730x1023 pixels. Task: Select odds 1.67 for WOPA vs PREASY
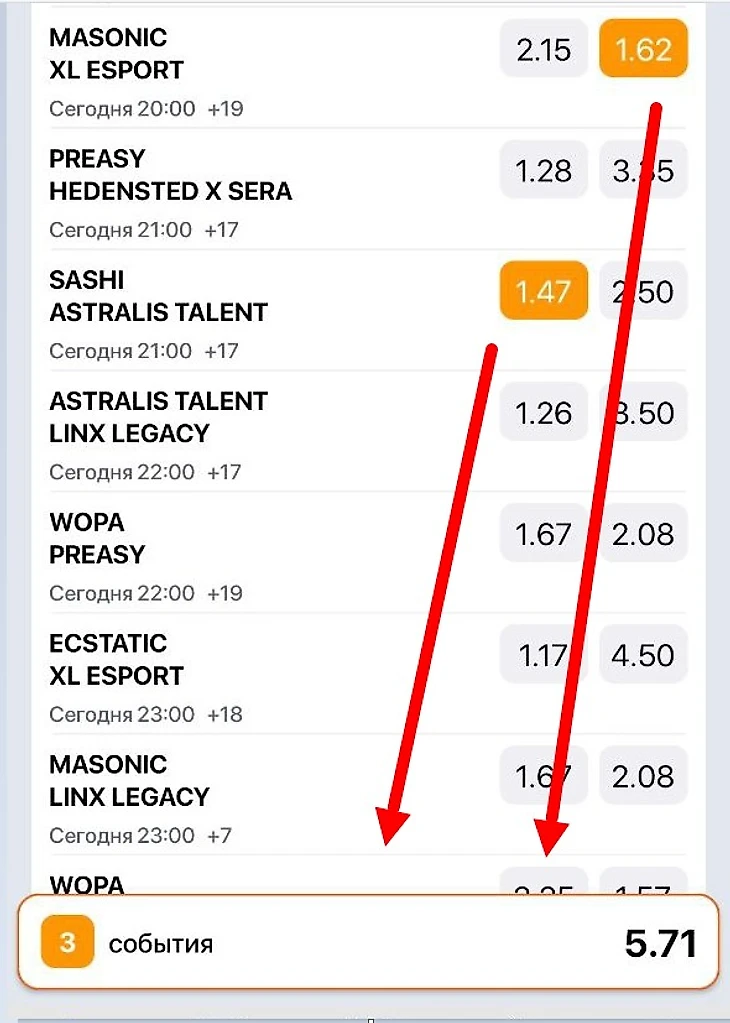tap(543, 534)
